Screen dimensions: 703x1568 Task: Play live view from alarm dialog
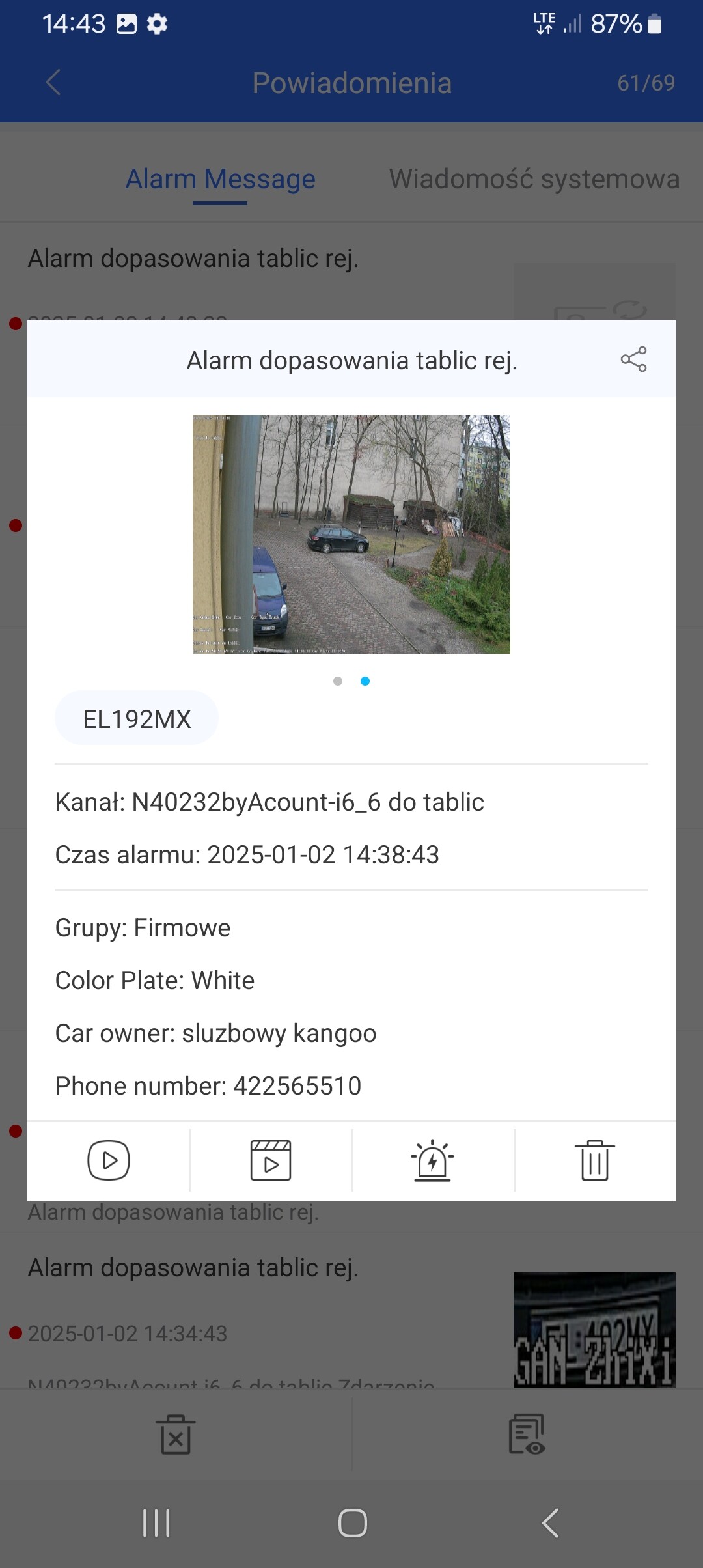pyautogui.click(x=109, y=1160)
